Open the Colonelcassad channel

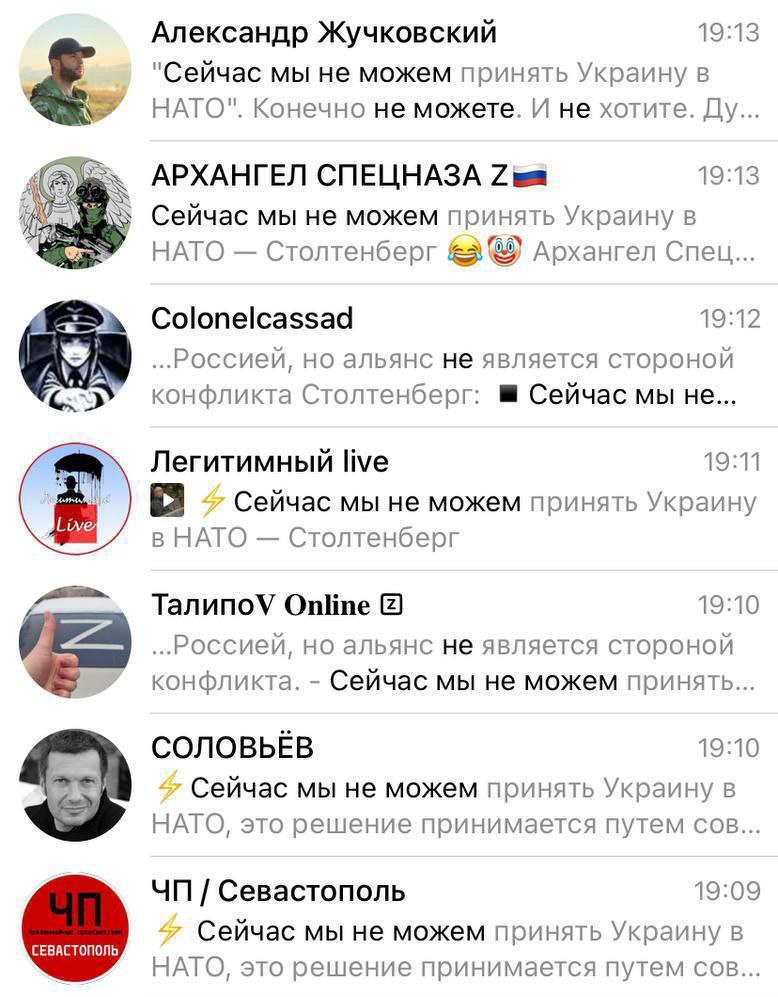(x=400, y=356)
